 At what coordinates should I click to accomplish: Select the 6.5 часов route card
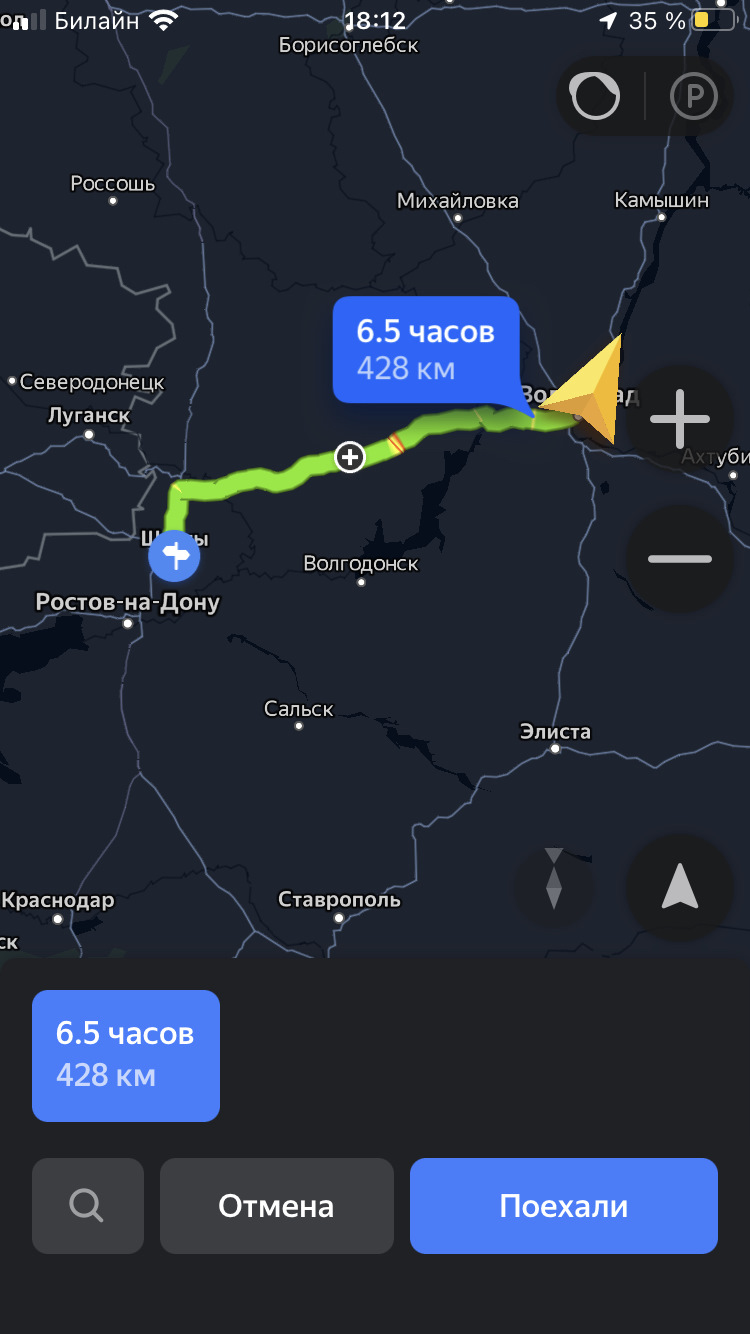126,1055
